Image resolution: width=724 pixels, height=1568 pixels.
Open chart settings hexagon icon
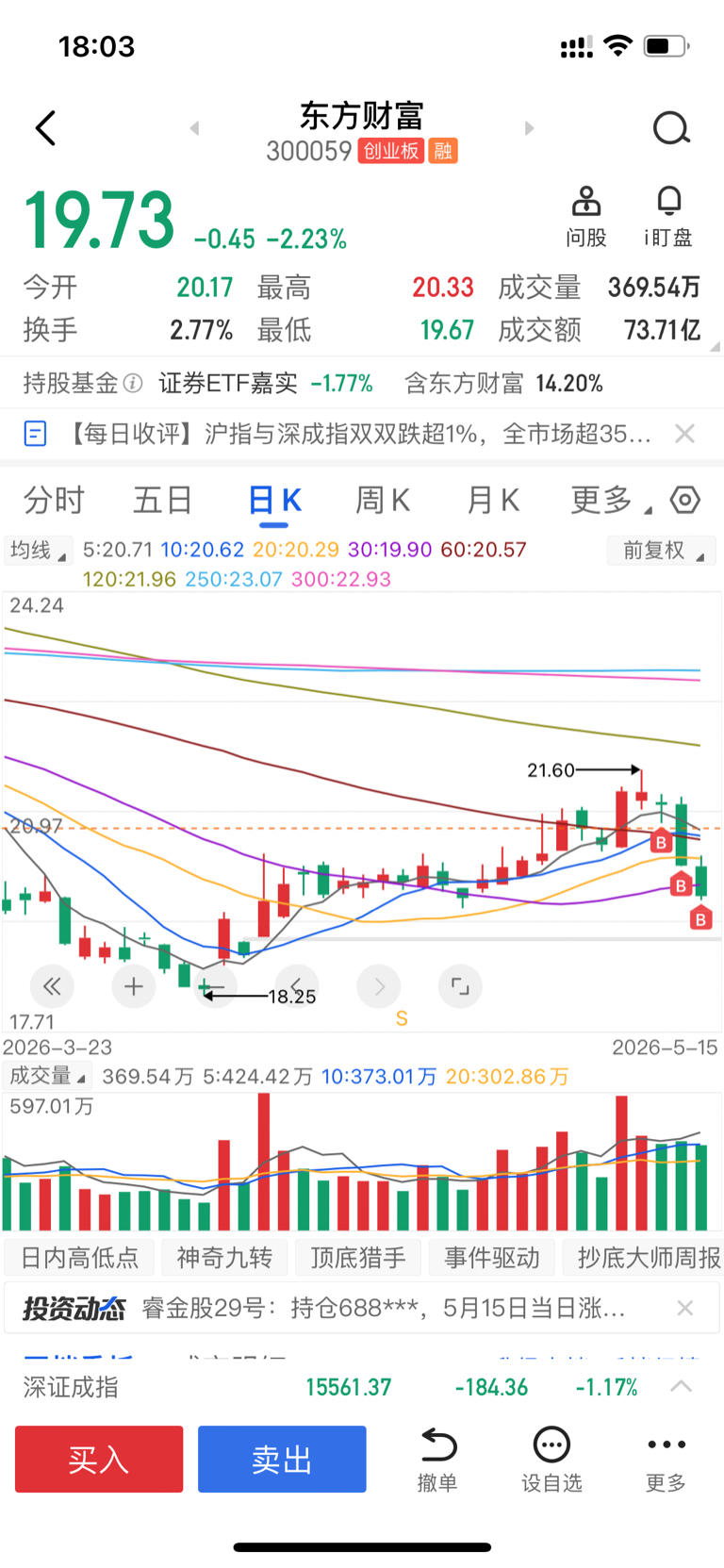pos(685,500)
